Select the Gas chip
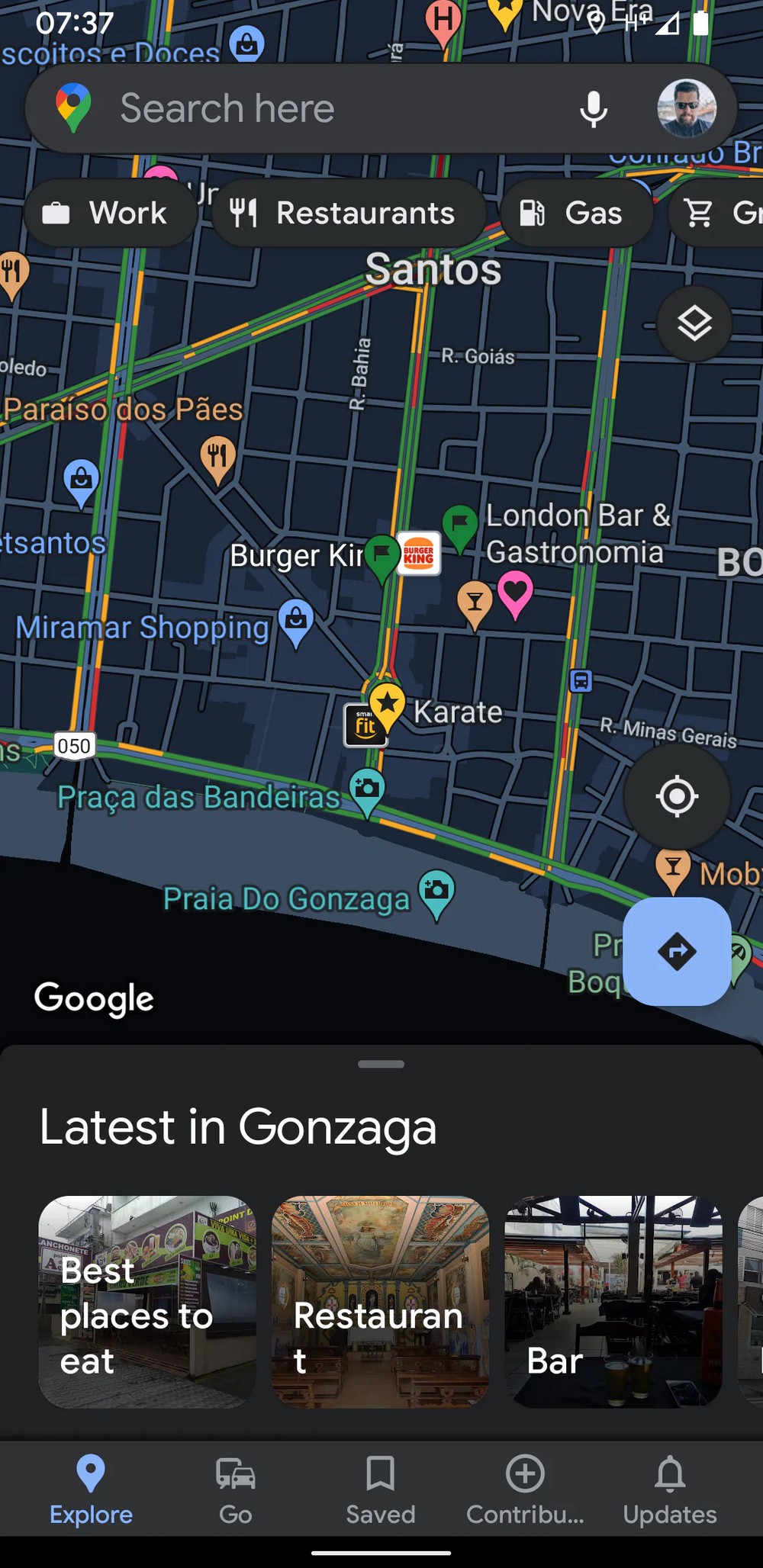 (577, 214)
